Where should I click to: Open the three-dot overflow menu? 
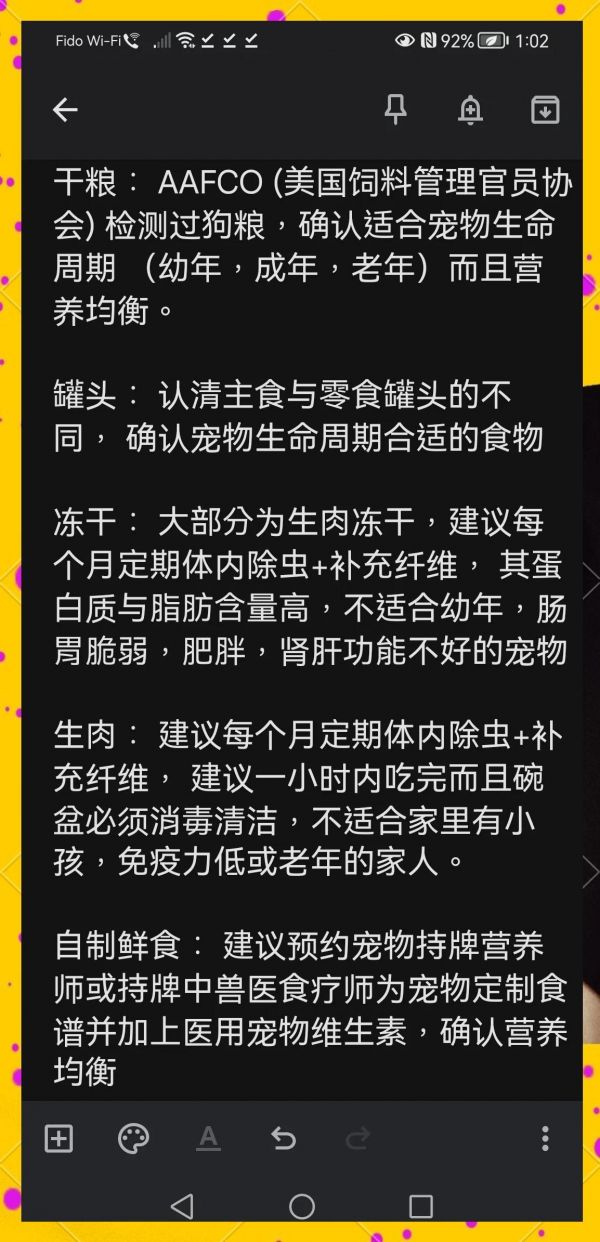pyautogui.click(x=545, y=1138)
